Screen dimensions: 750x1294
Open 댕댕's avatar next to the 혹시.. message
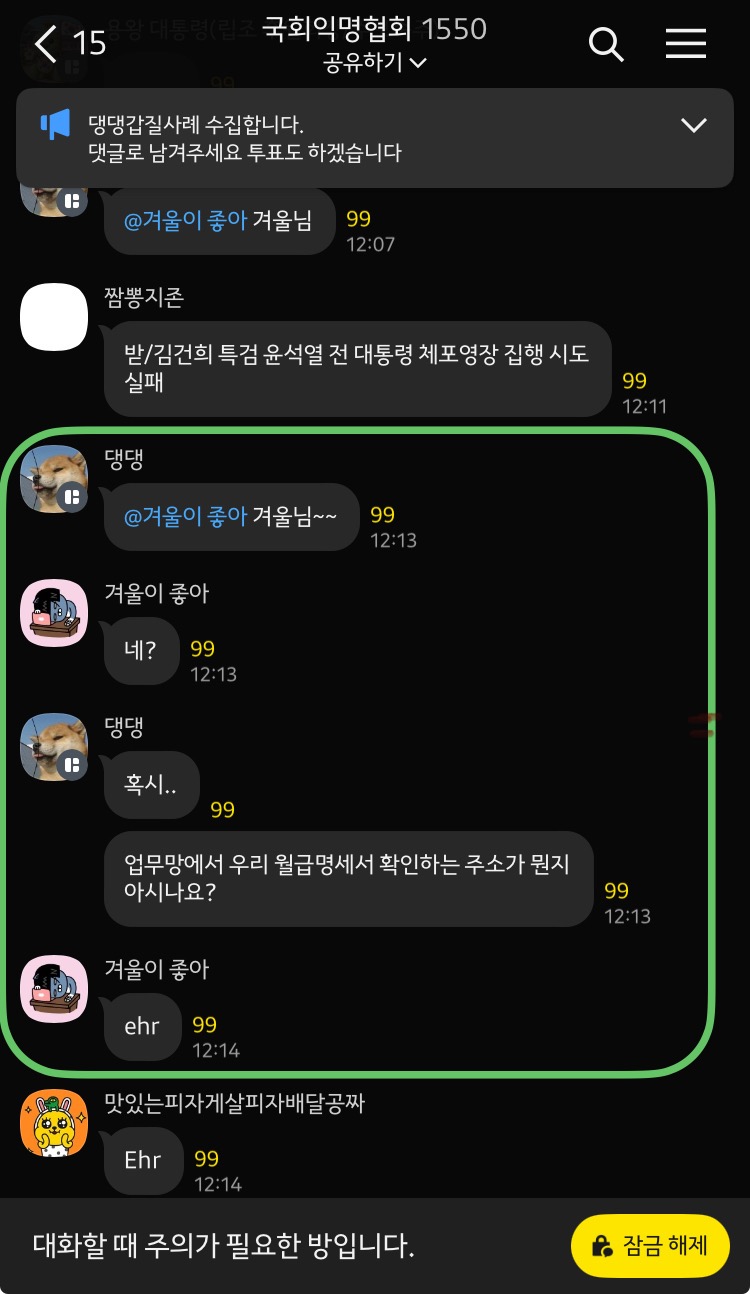55,746
